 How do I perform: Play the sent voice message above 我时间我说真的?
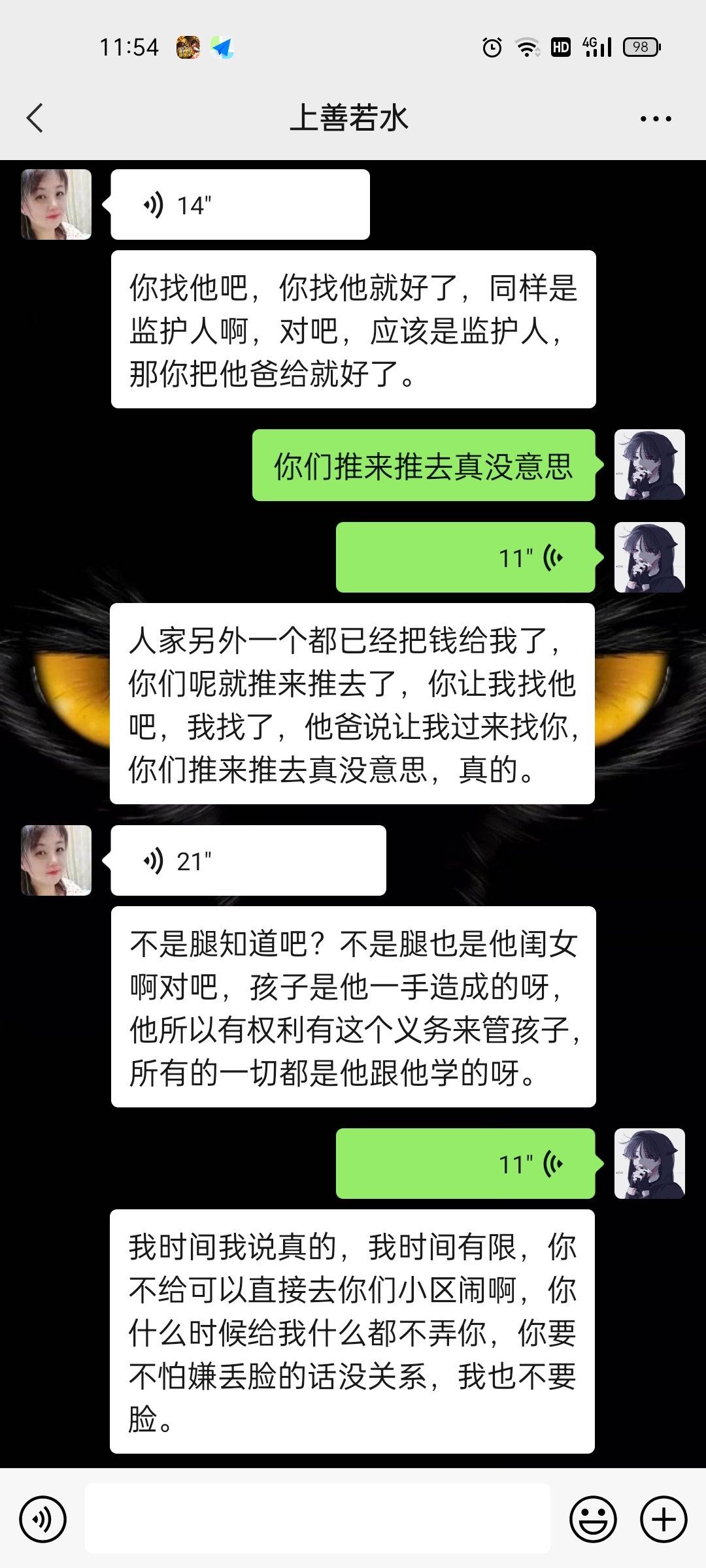tap(465, 1164)
